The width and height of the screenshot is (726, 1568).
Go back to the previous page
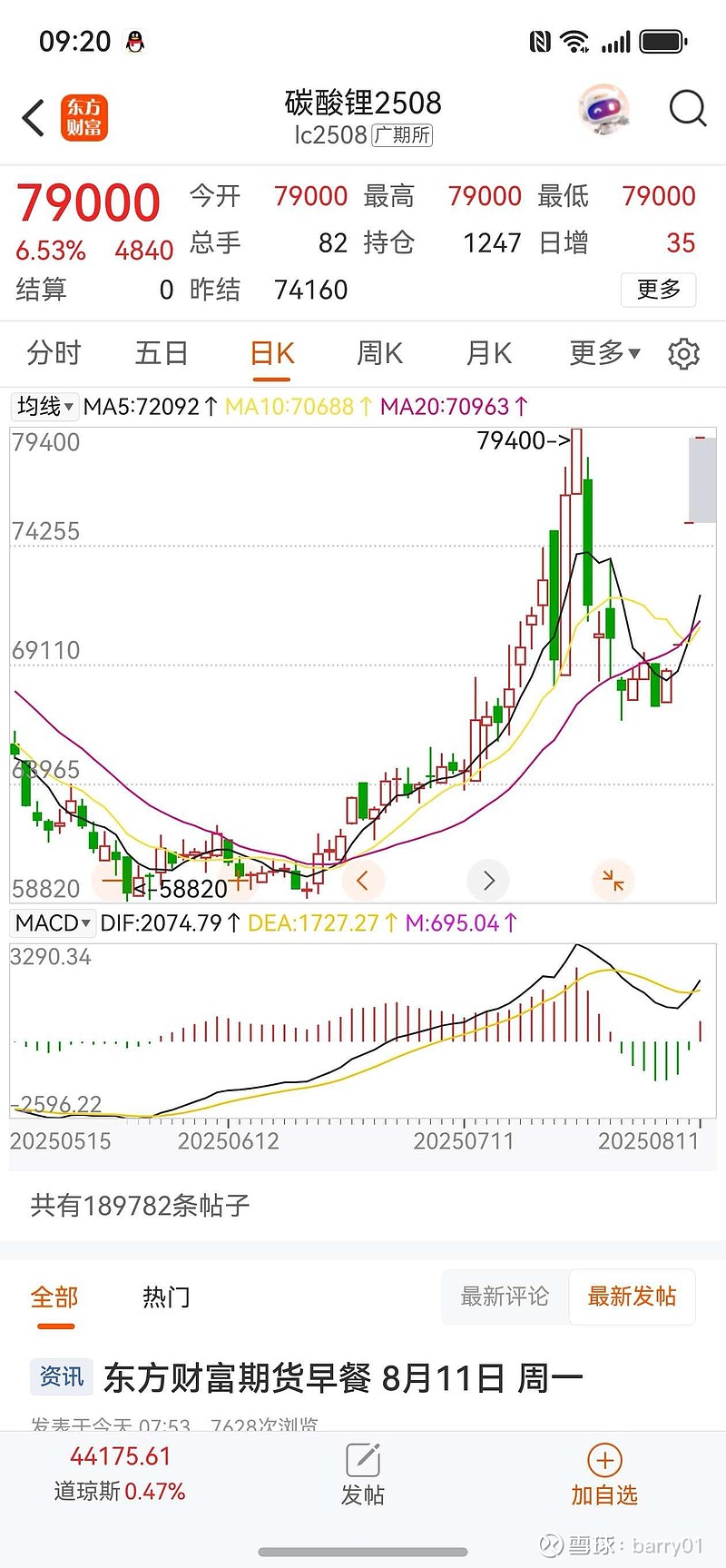(x=34, y=118)
